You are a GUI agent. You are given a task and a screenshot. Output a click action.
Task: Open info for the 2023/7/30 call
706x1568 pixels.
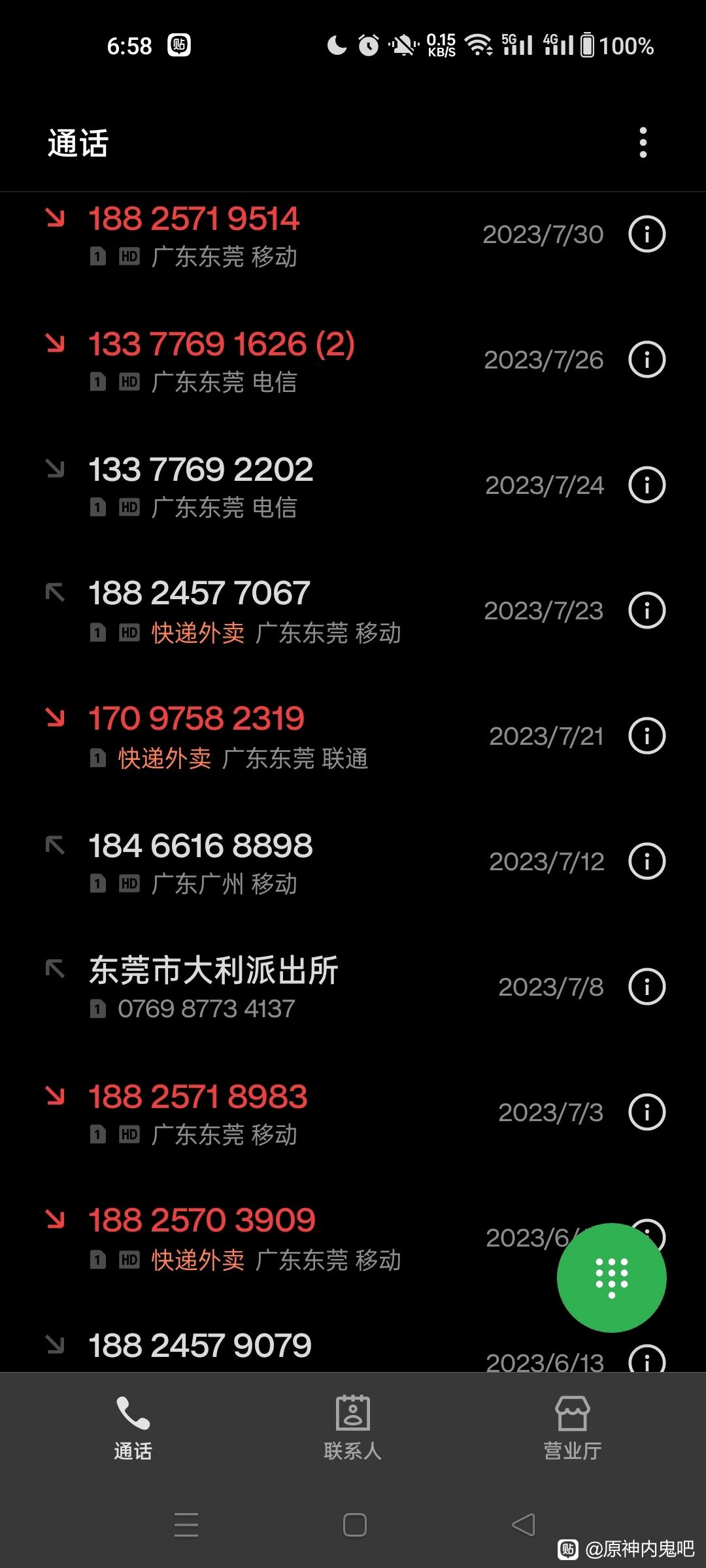point(647,235)
